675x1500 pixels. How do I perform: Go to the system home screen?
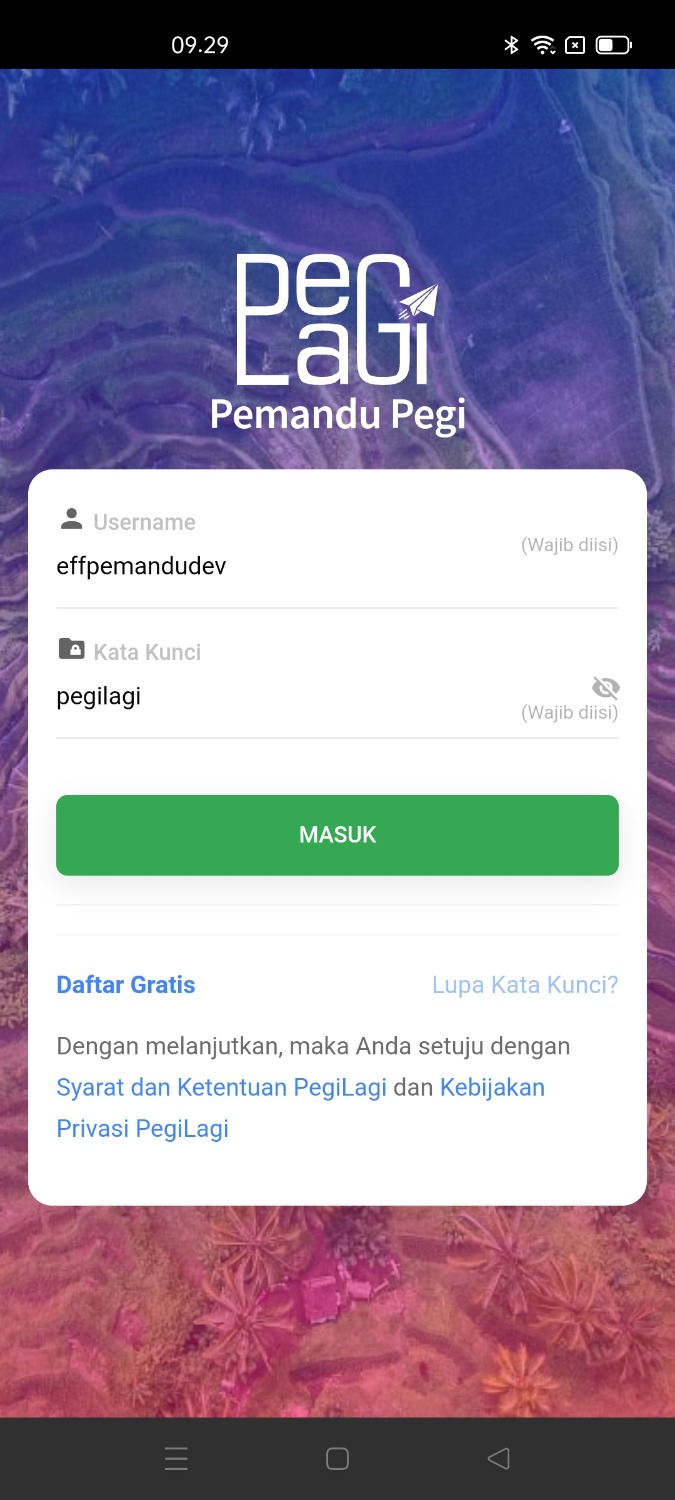point(337,1459)
